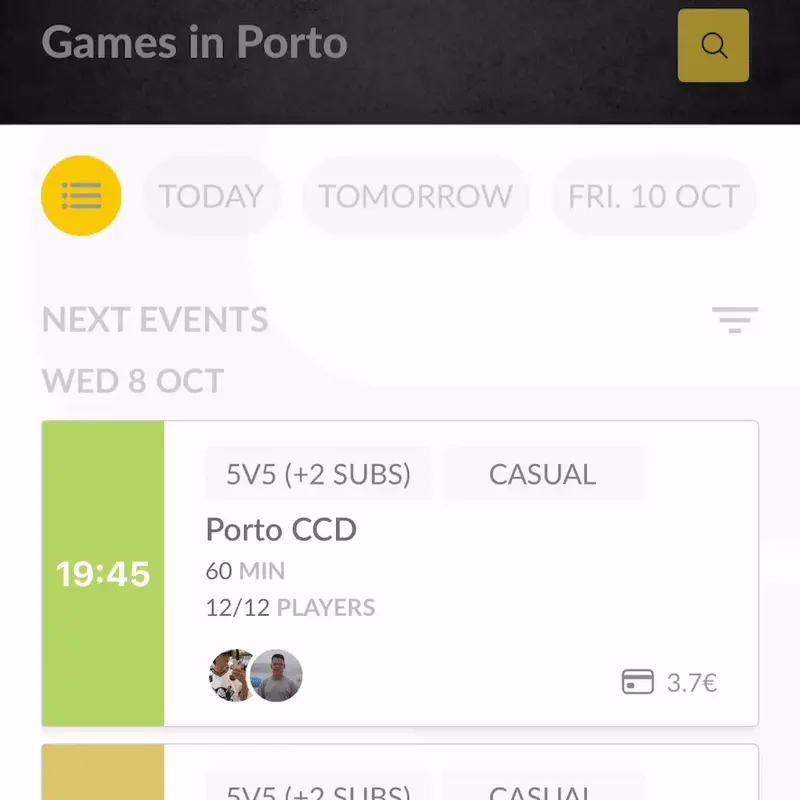Viewport: 800px width, 800px height.
Task: Show games for Tomorrow
Action: pos(415,196)
